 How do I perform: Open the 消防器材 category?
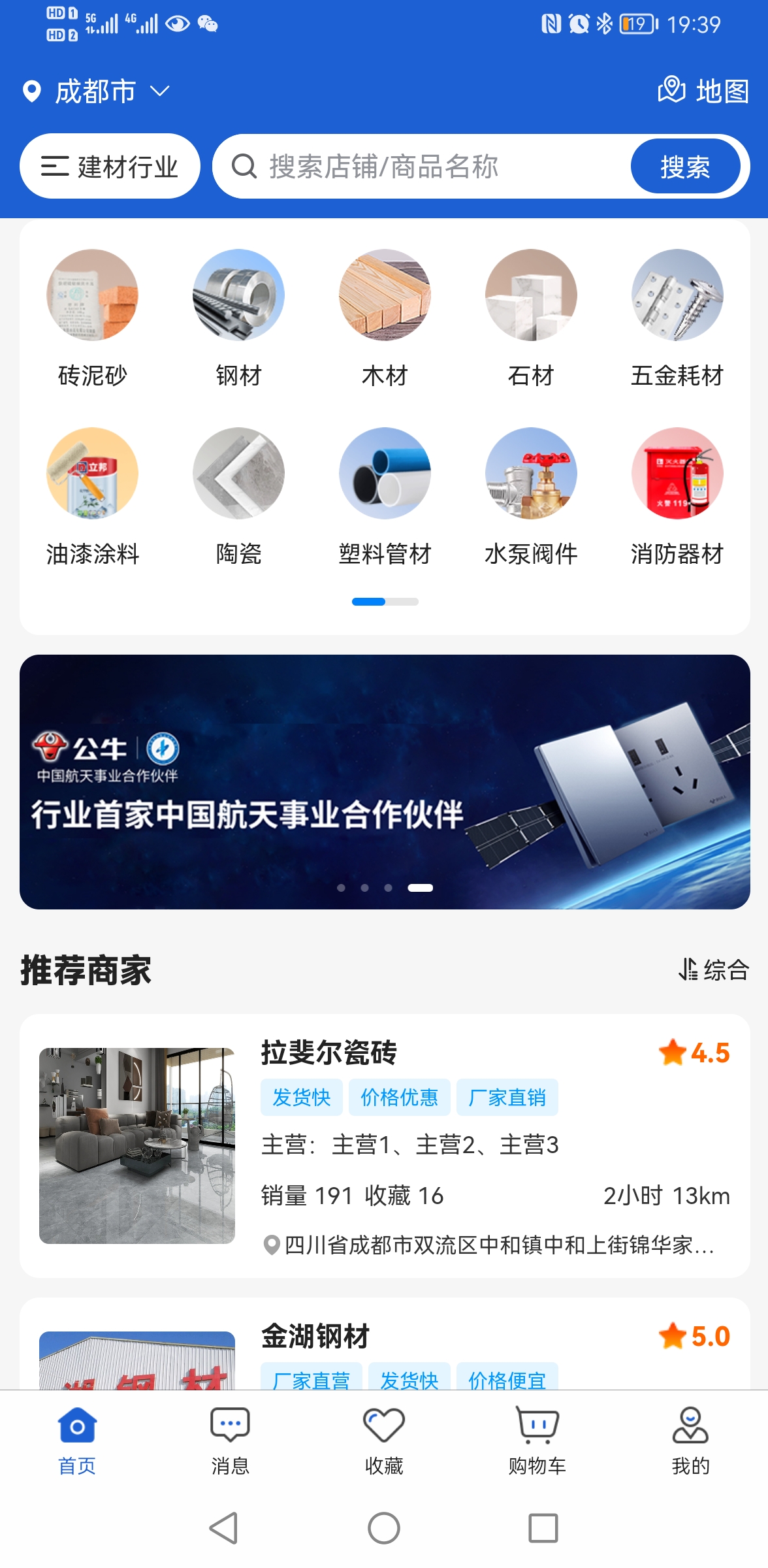[x=677, y=495]
